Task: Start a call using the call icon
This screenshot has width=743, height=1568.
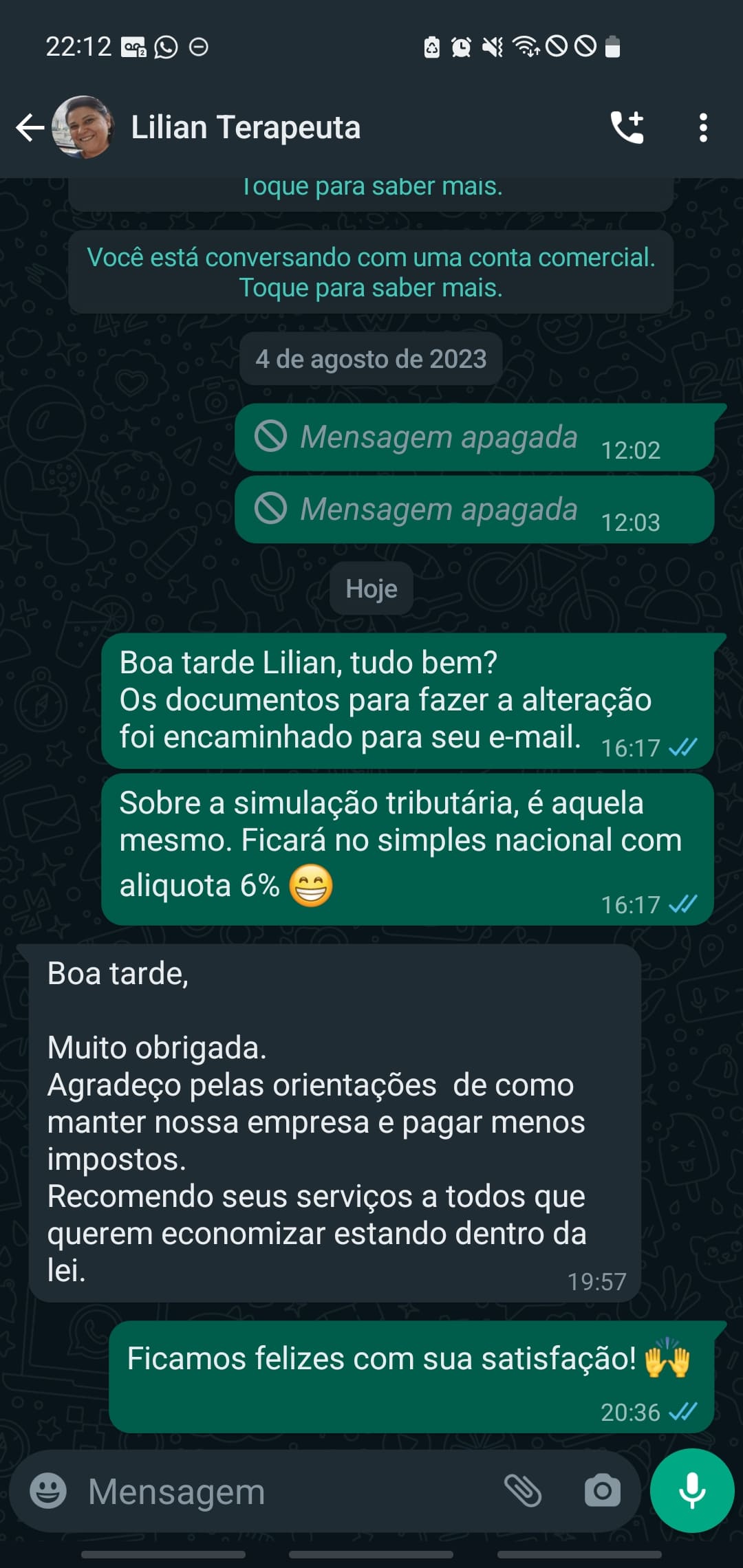Action: click(x=627, y=128)
